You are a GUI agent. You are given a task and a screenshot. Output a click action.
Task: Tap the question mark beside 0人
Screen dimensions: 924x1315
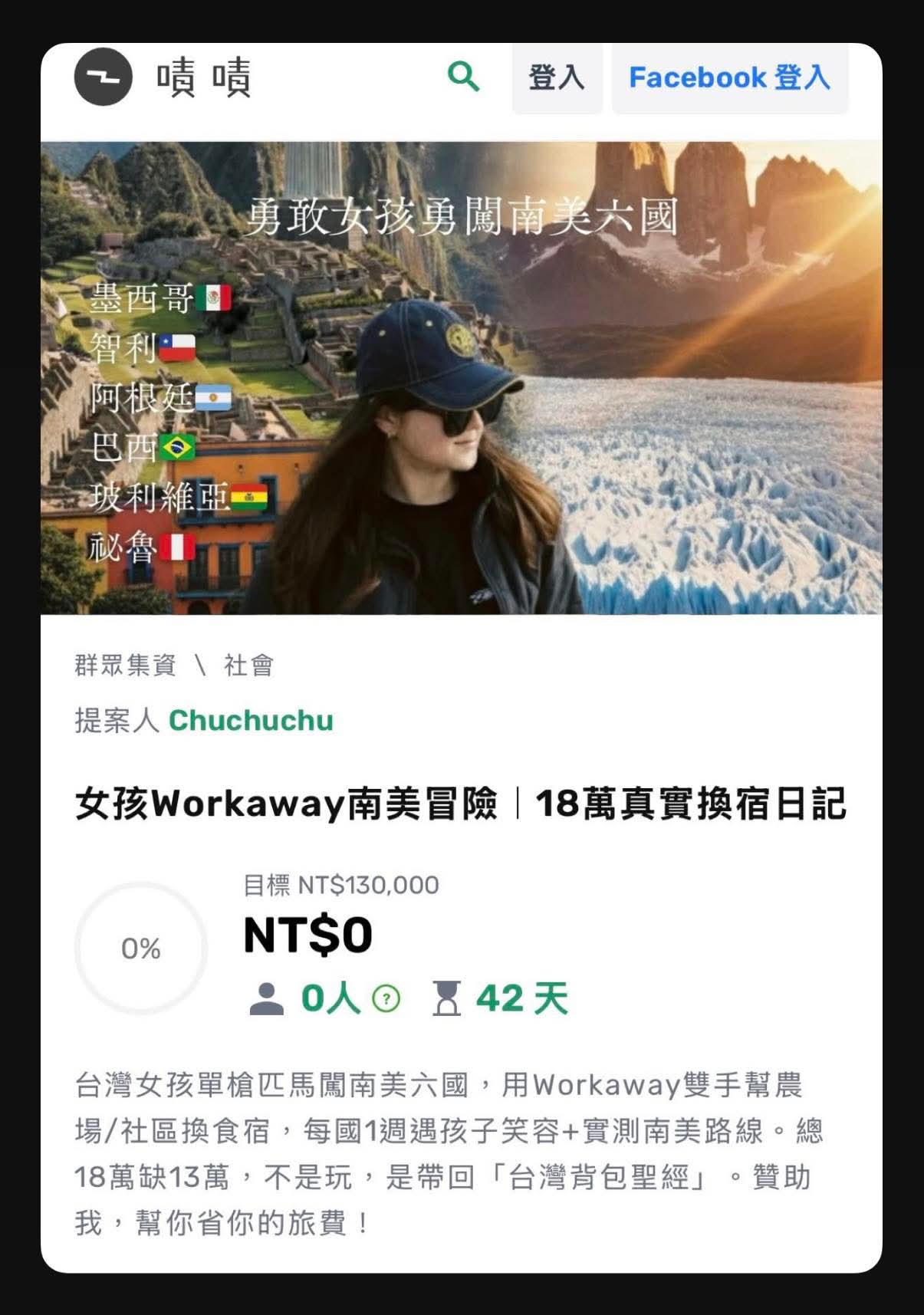(386, 998)
